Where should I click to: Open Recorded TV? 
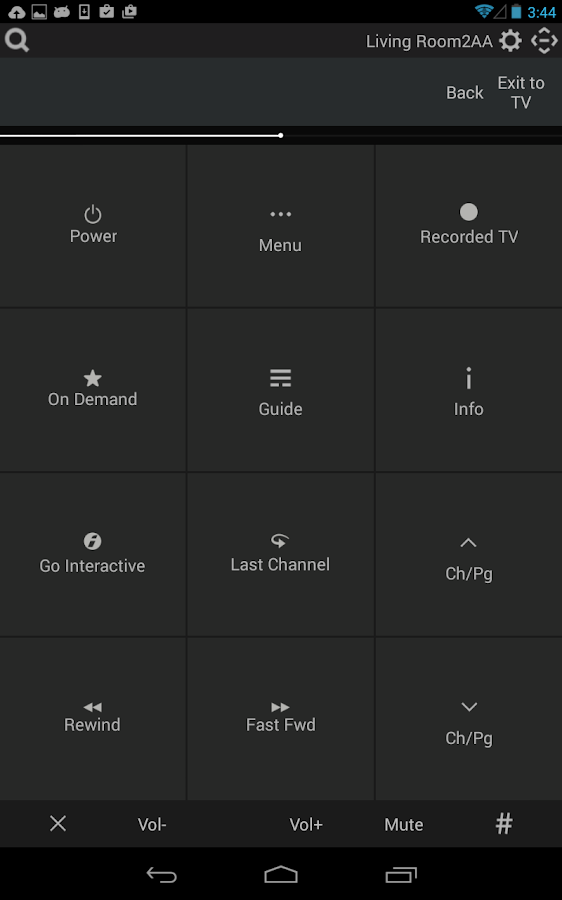[468, 226]
